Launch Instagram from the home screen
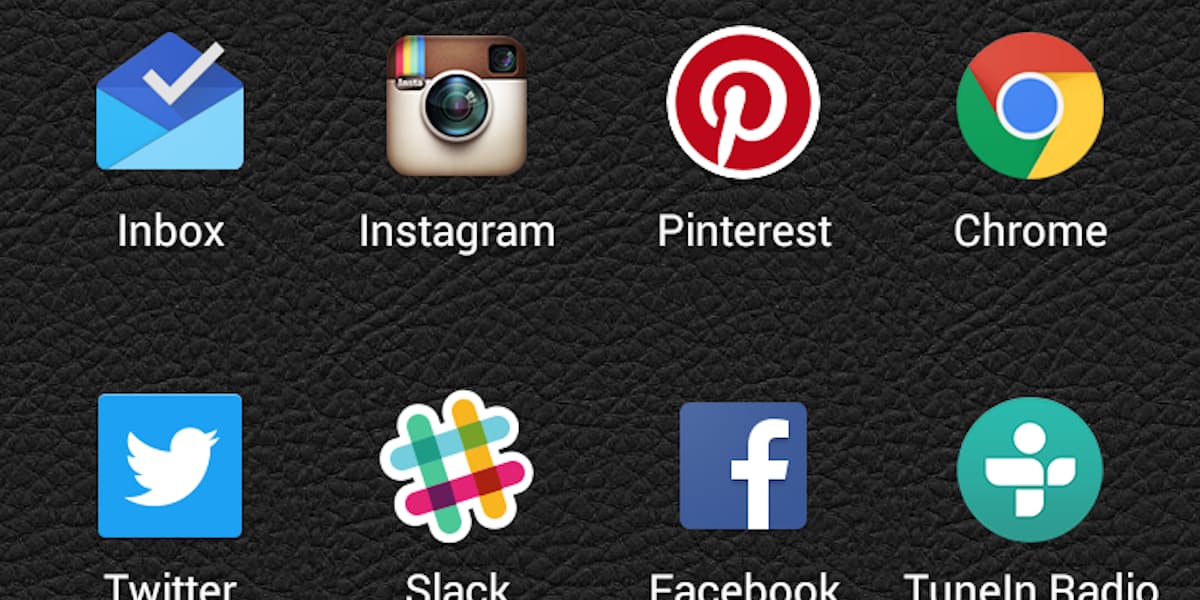This screenshot has width=1200, height=600. [x=456, y=105]
